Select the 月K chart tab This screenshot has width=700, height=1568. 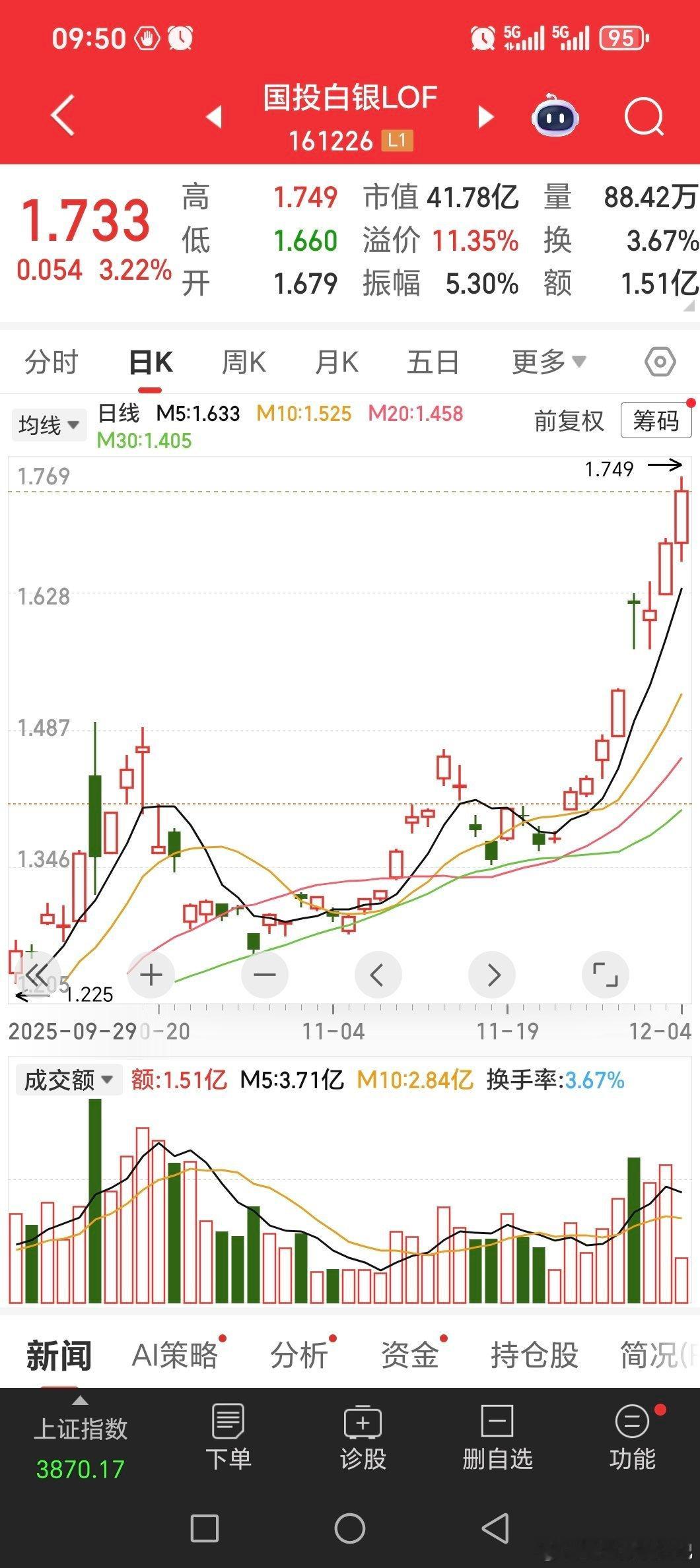(336, 362)
